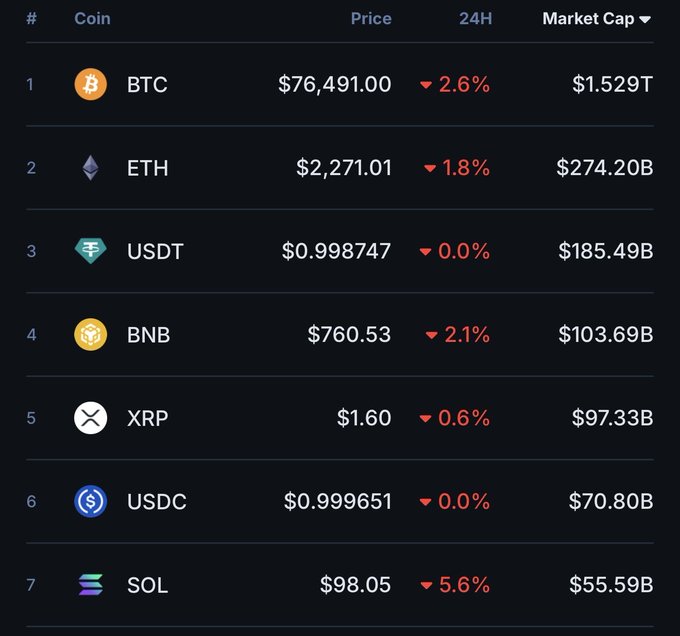Sort coins by 24H change
The height and width of the screenshot is (636, 680).
point(475,19)
